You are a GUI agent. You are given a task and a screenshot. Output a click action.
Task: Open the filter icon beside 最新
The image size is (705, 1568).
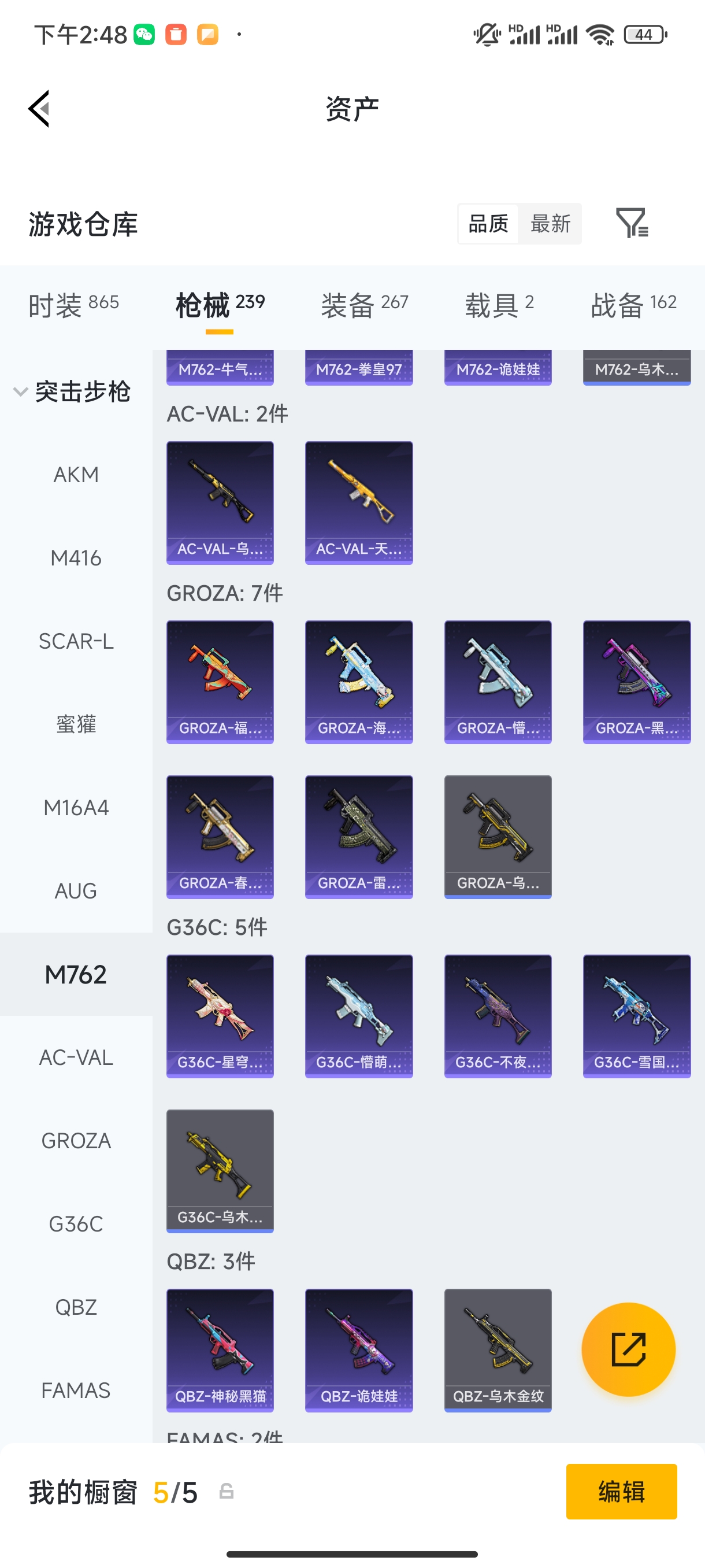(x=632, y=223)
